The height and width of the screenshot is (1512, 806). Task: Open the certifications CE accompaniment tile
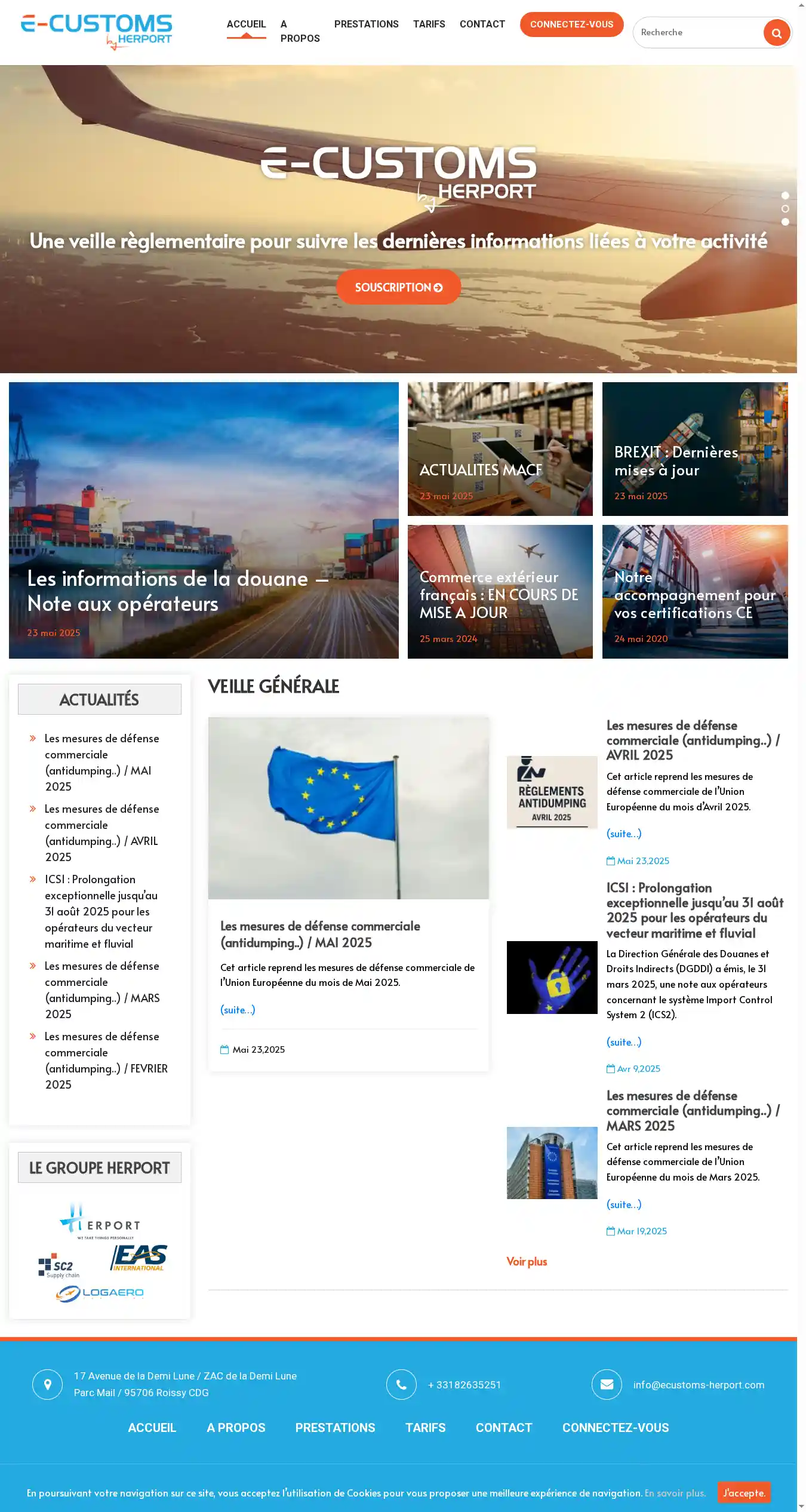click(694, 591)
